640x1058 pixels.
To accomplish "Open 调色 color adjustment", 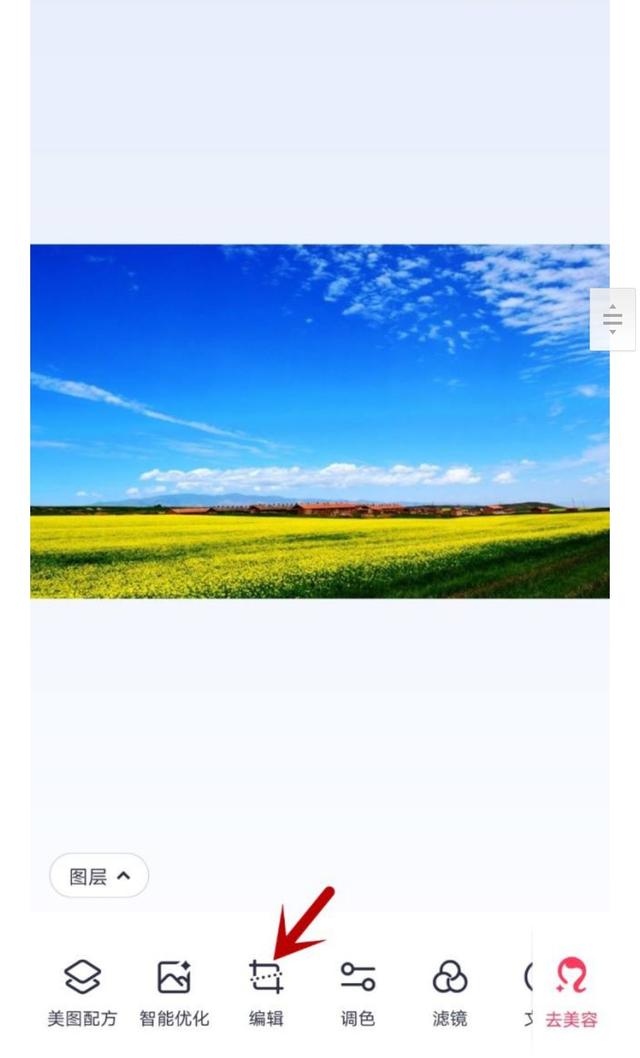I will (358, 991).
